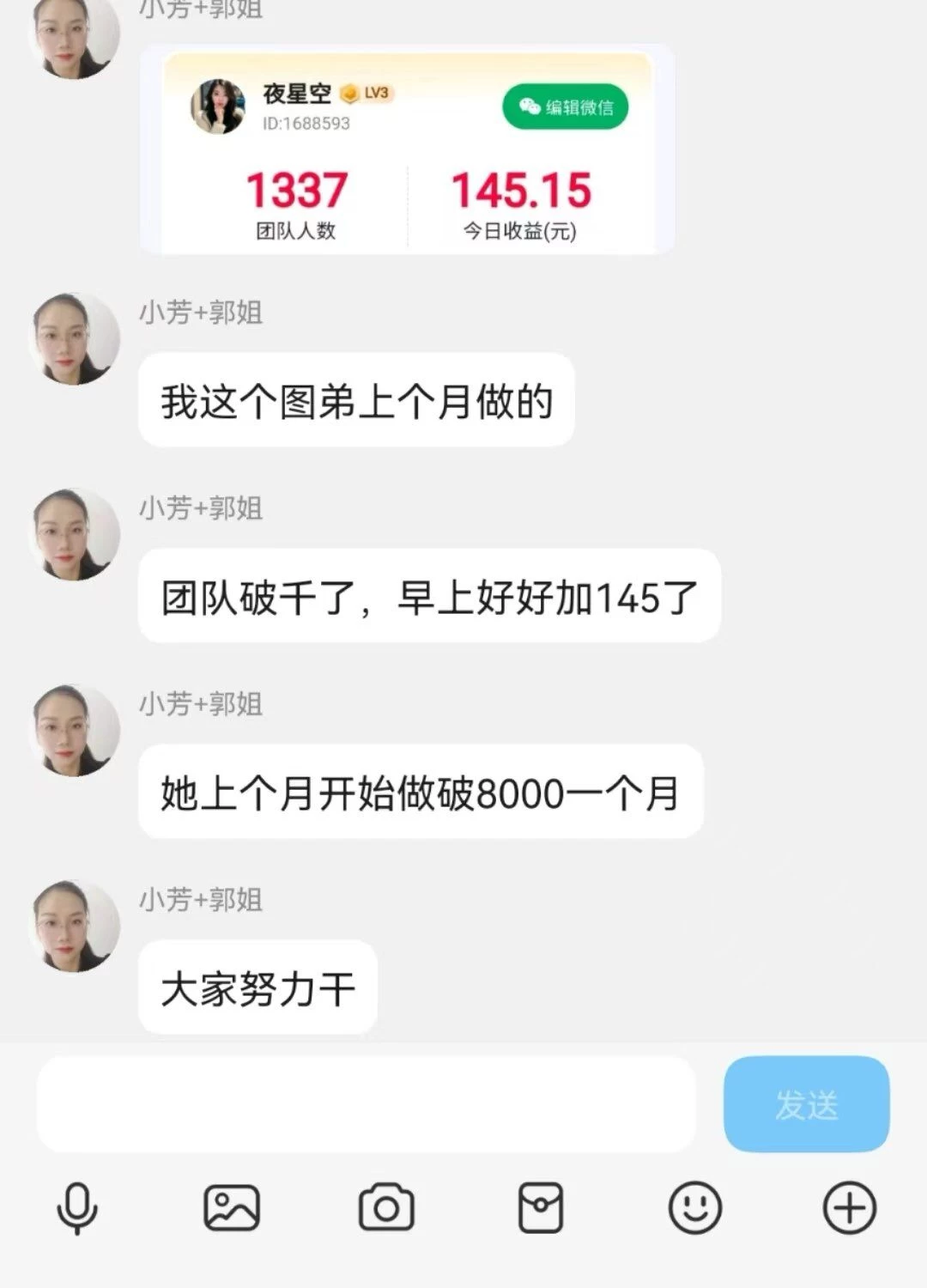View sender avatar beside 大家努力干 message
This screenshot has width=927, height=1288.
tap(75, 926)
